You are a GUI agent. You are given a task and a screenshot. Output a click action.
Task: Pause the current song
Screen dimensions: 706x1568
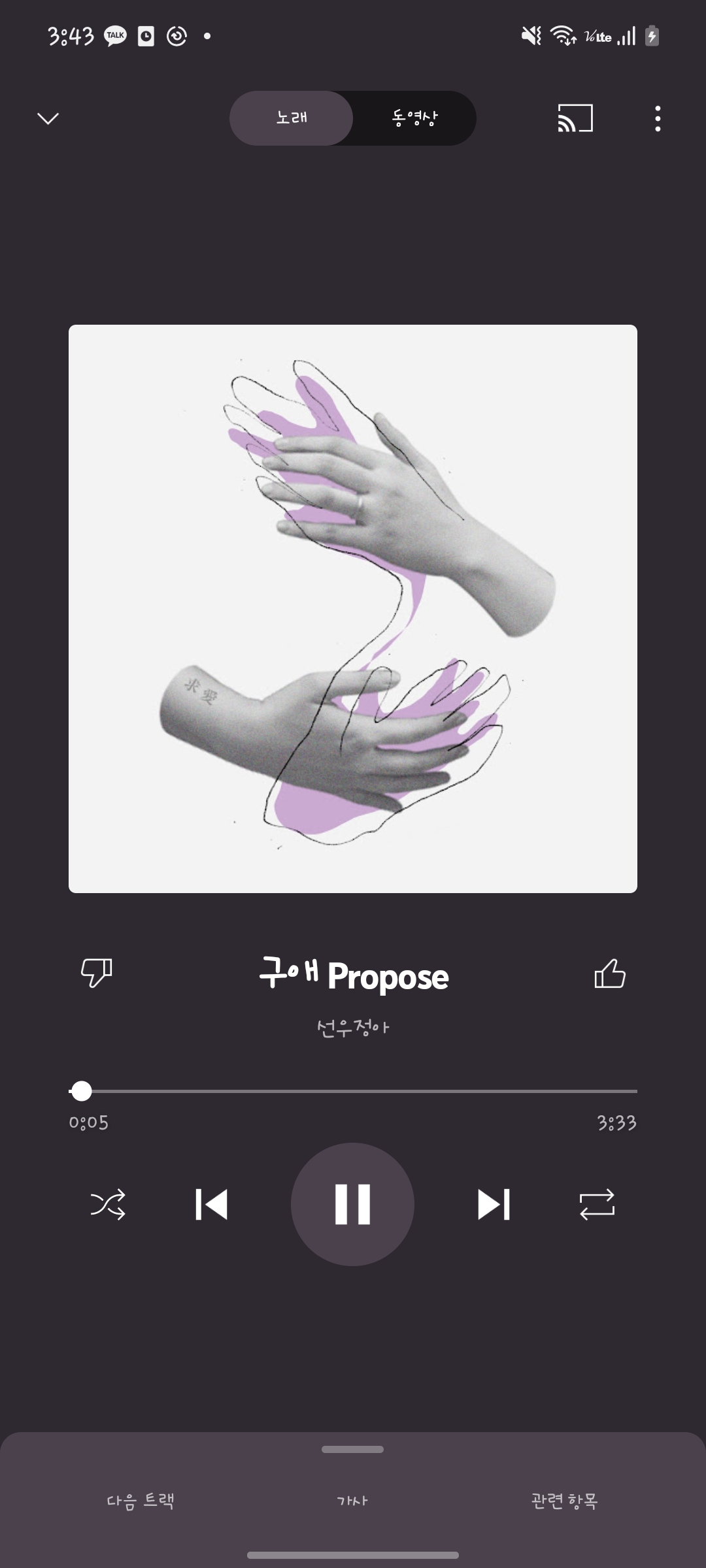352,1204
